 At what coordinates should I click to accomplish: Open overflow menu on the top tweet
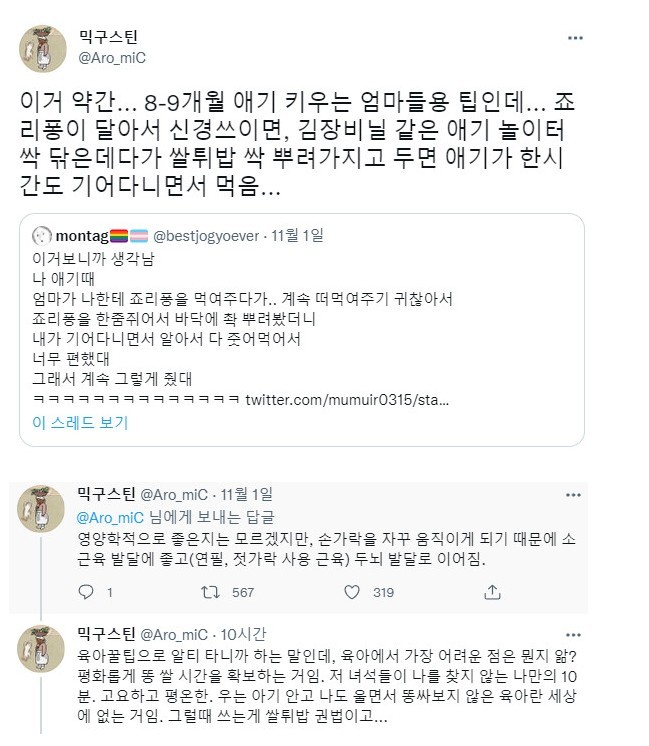point(575,38)
